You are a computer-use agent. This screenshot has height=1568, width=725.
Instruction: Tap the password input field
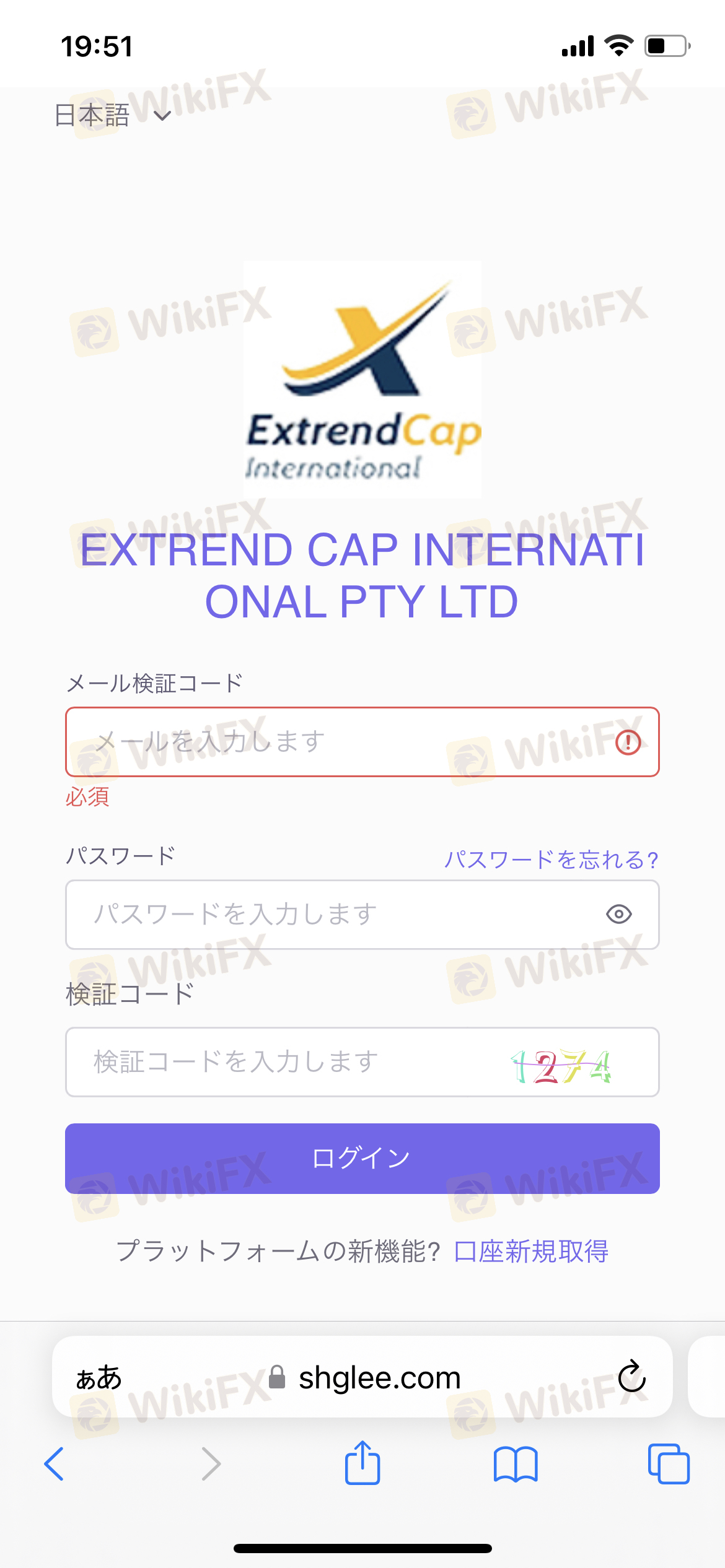pos(335,914)
